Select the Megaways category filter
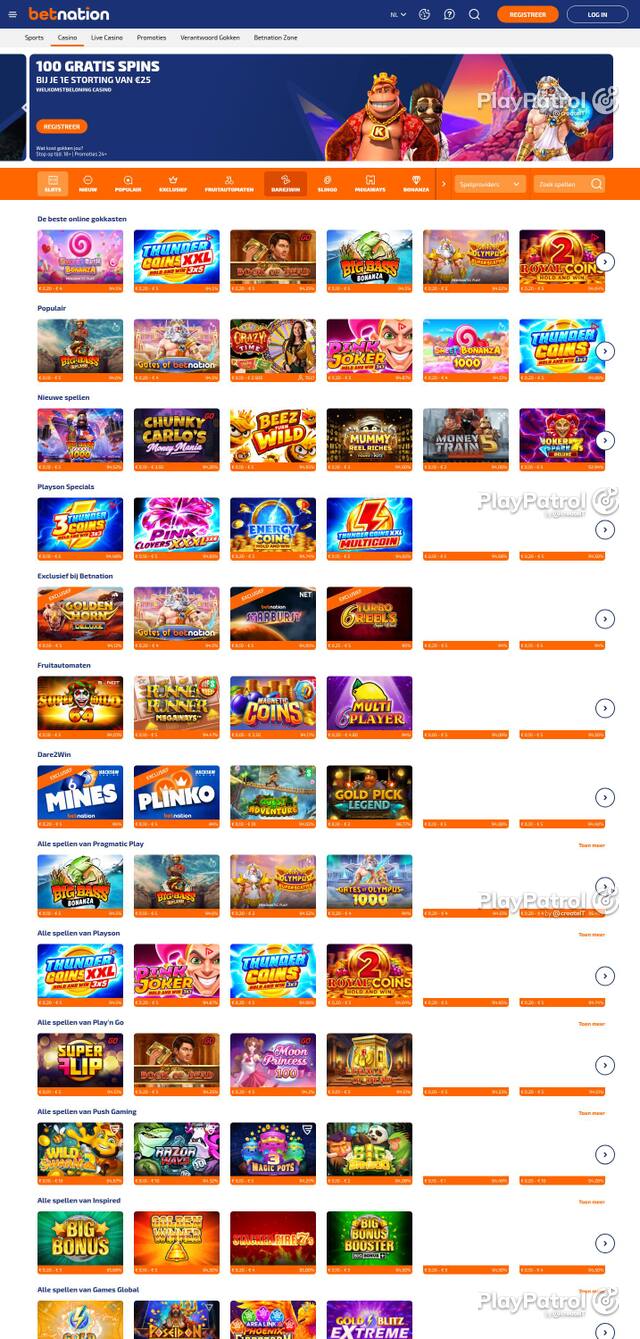The height and width of the screenshot is (1339, 640). coord(370,184)
